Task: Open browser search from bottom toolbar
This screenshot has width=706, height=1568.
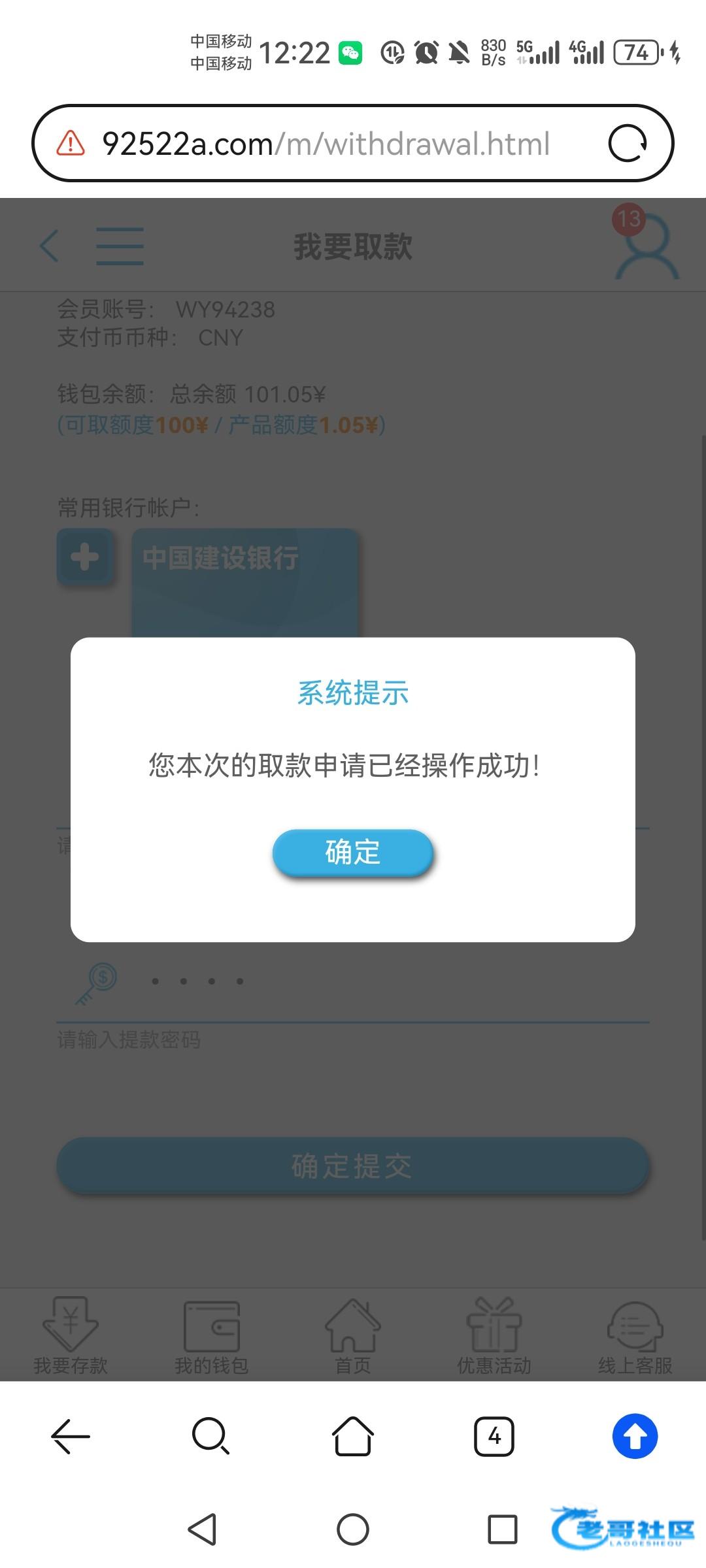Action: coord(210,1437)
